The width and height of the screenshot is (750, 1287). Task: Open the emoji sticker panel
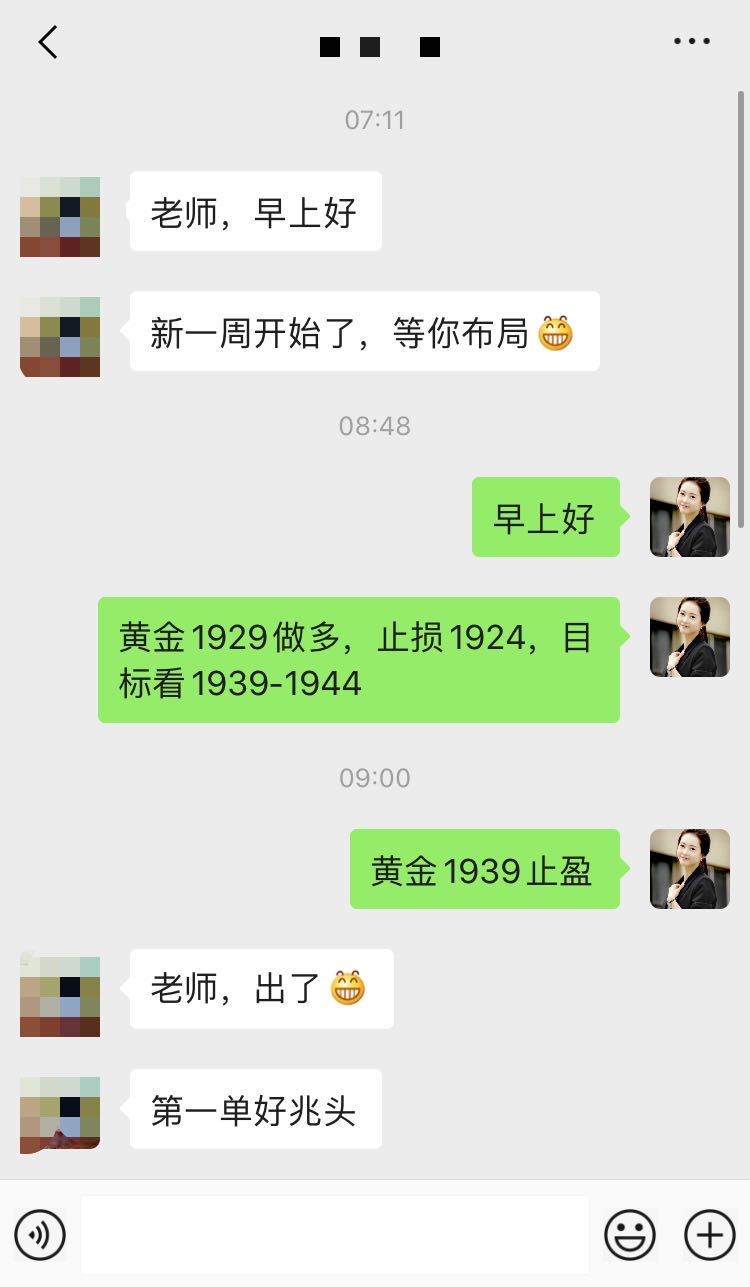(x=630, y=1235)
